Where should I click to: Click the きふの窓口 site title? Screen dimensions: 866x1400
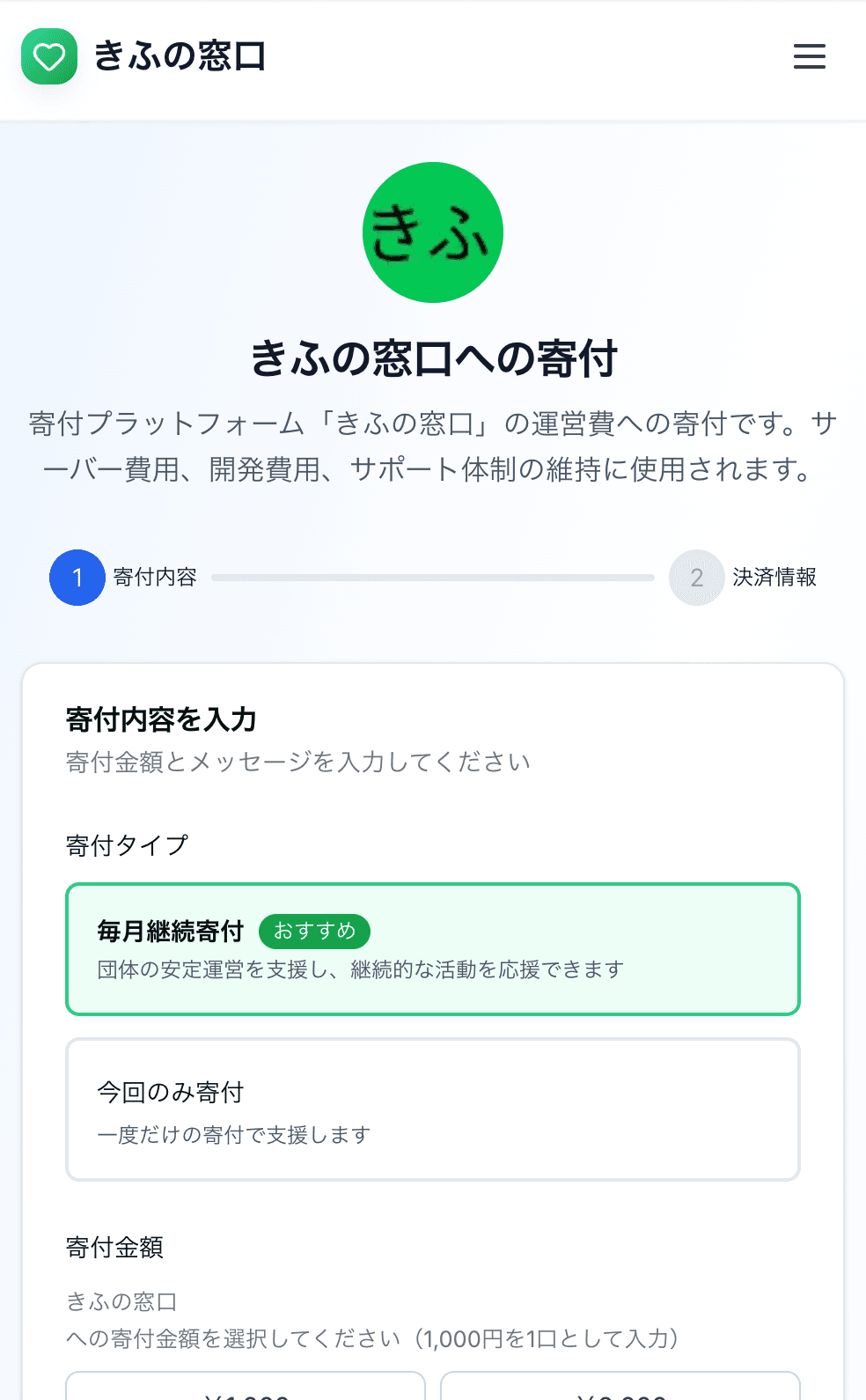(180, 55)
